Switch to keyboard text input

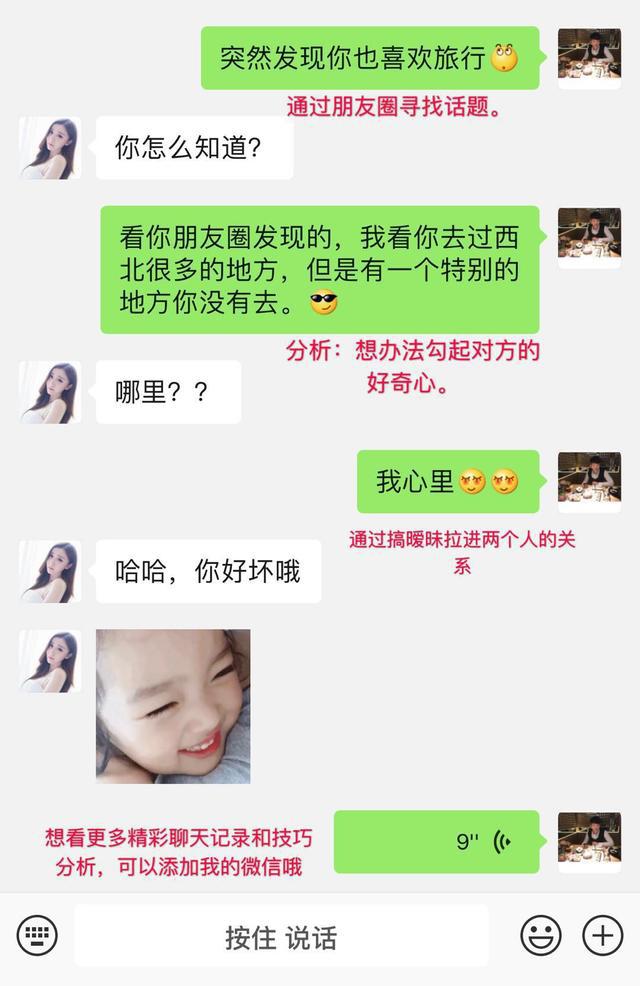38,936
